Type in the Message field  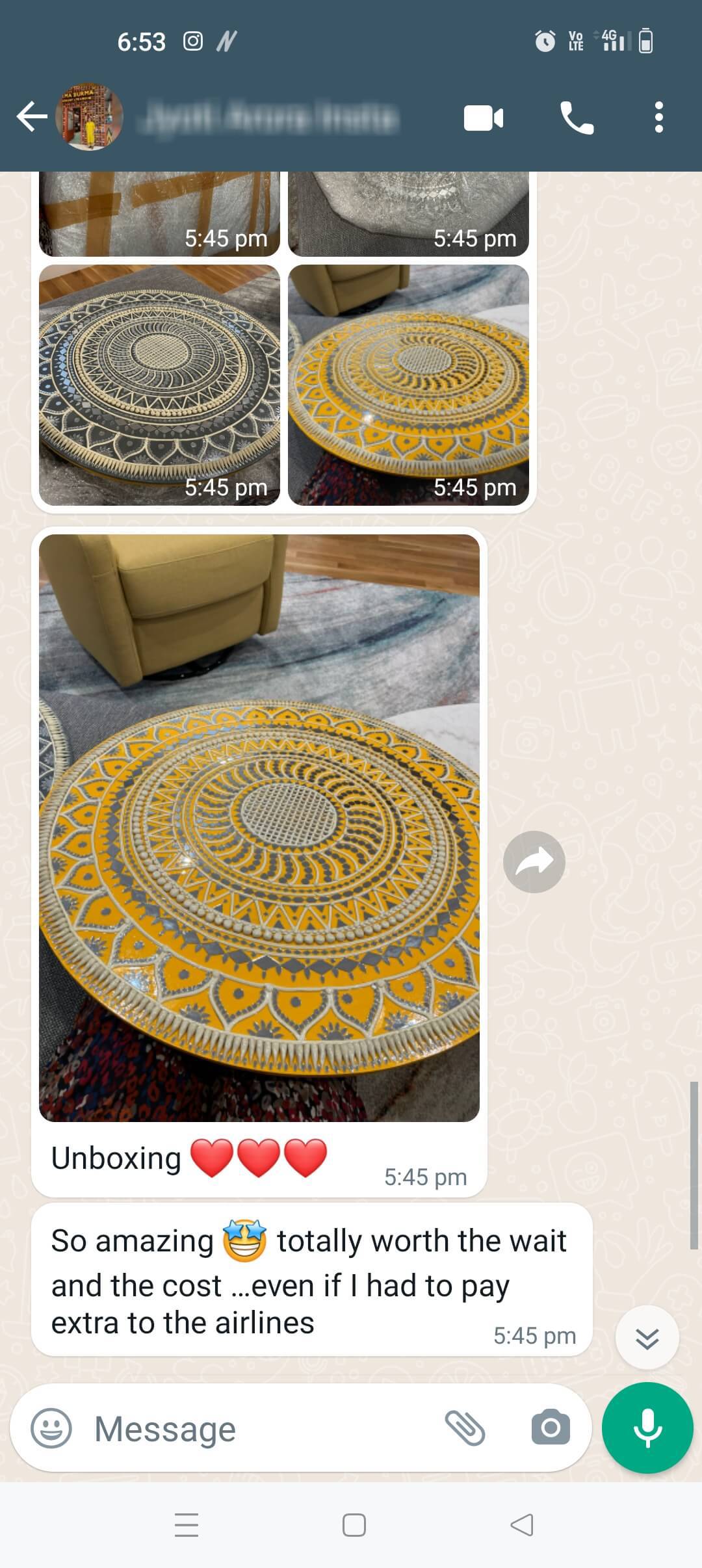click(260, 1429)
